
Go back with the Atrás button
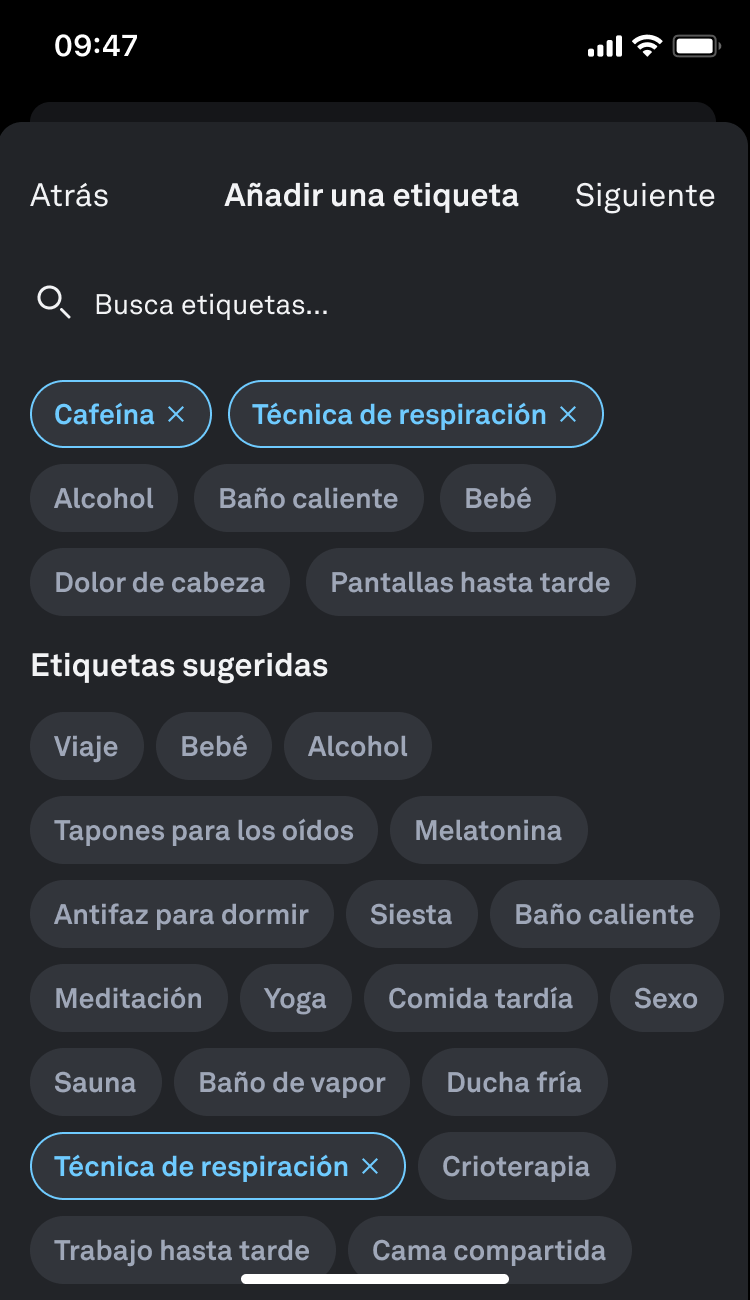pyautogui.click(x=69, y=195)
